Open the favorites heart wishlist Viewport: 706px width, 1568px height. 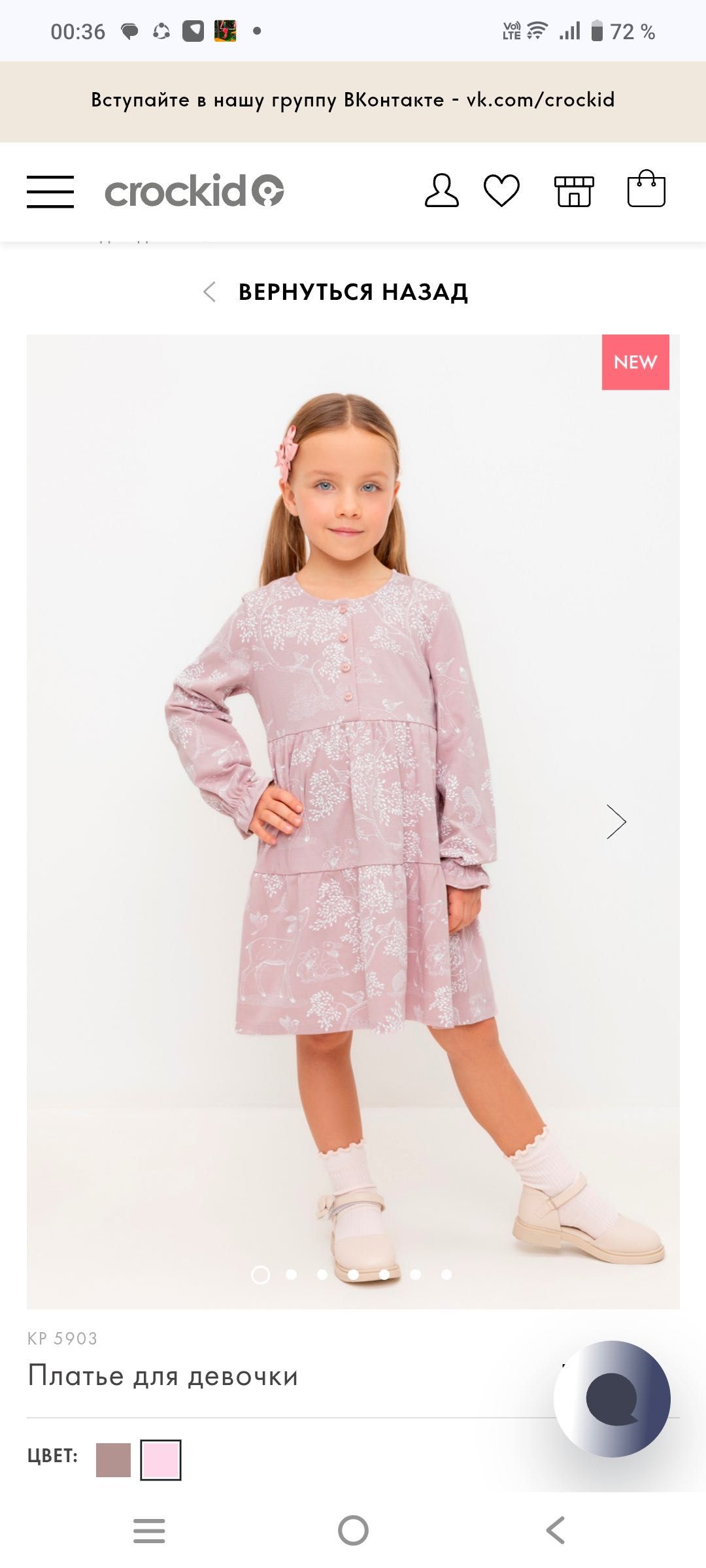501,191
